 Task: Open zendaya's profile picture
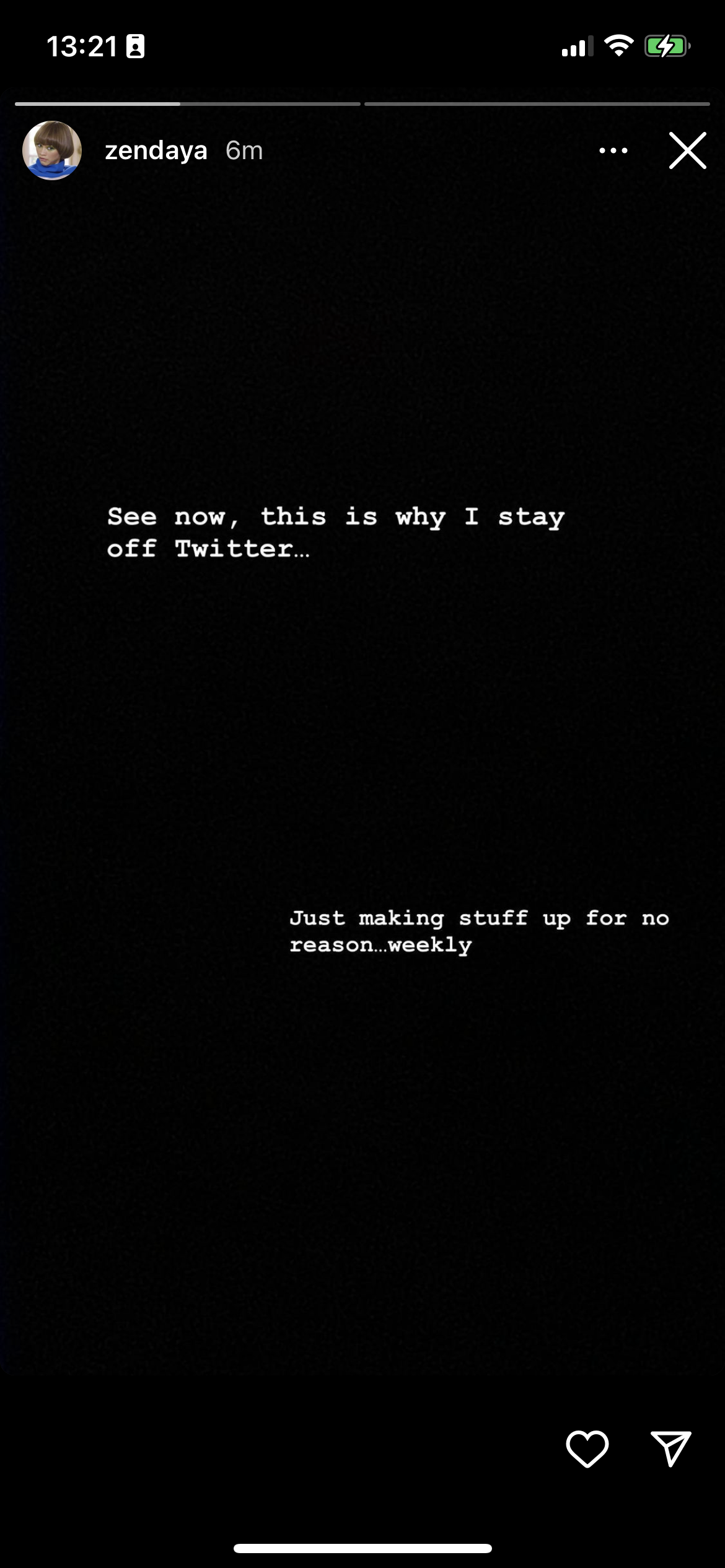[52, 150]
